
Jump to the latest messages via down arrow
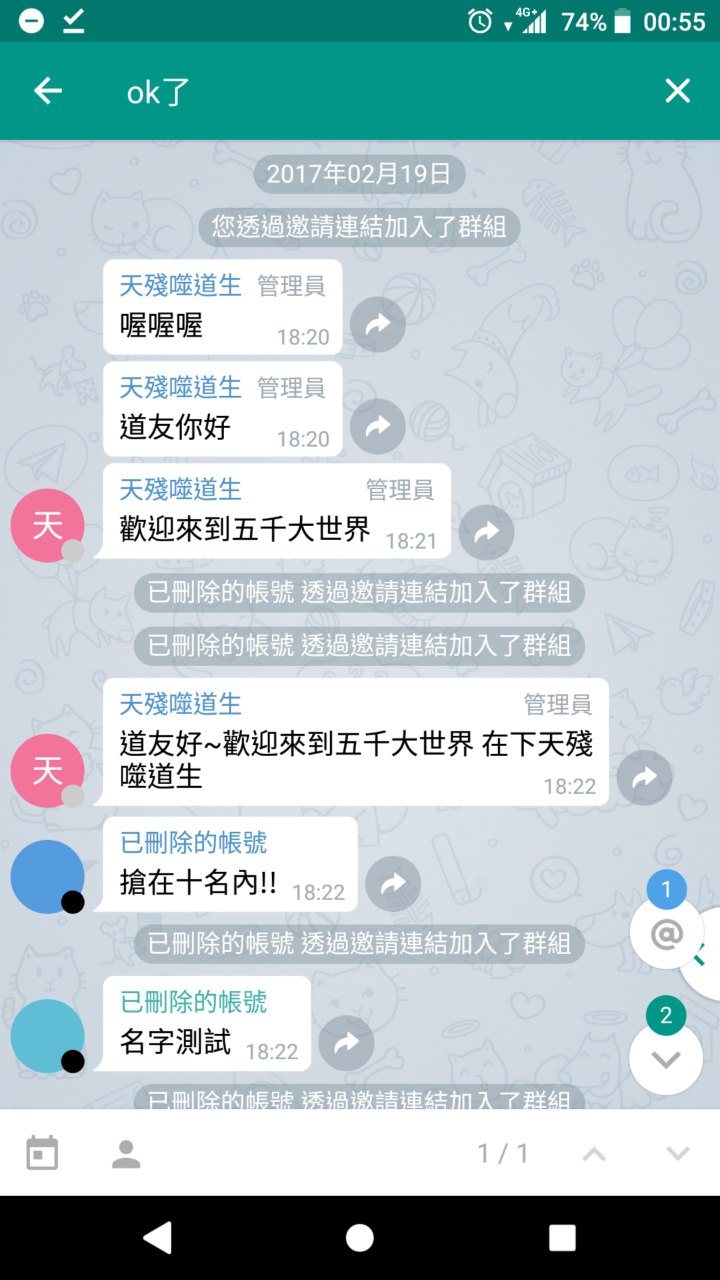[x=666, y=1059]
